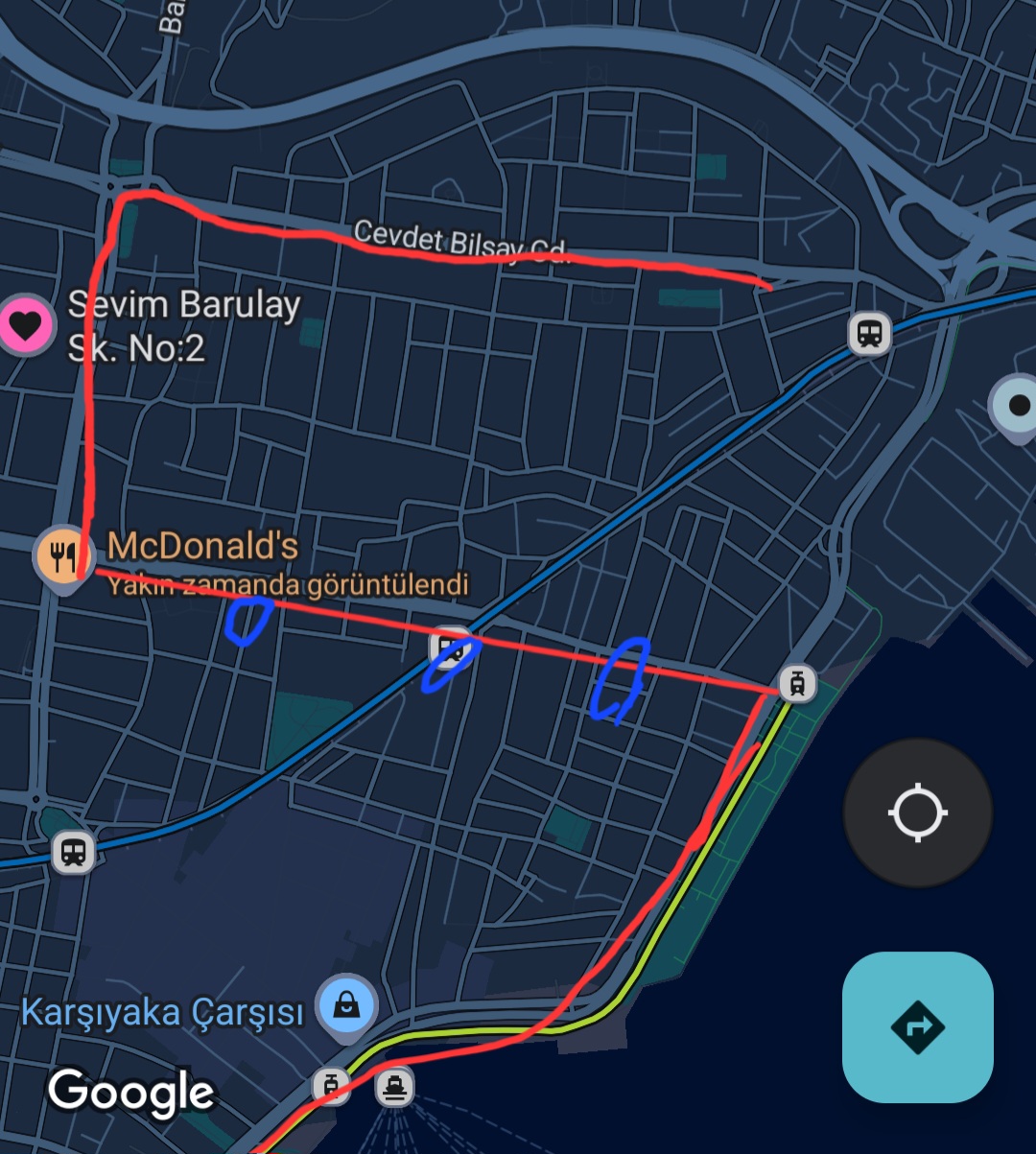This screenshot has height=1154, width=1036.
Task: Tap the ferry terminal icon
Action: pos(394,1087)
